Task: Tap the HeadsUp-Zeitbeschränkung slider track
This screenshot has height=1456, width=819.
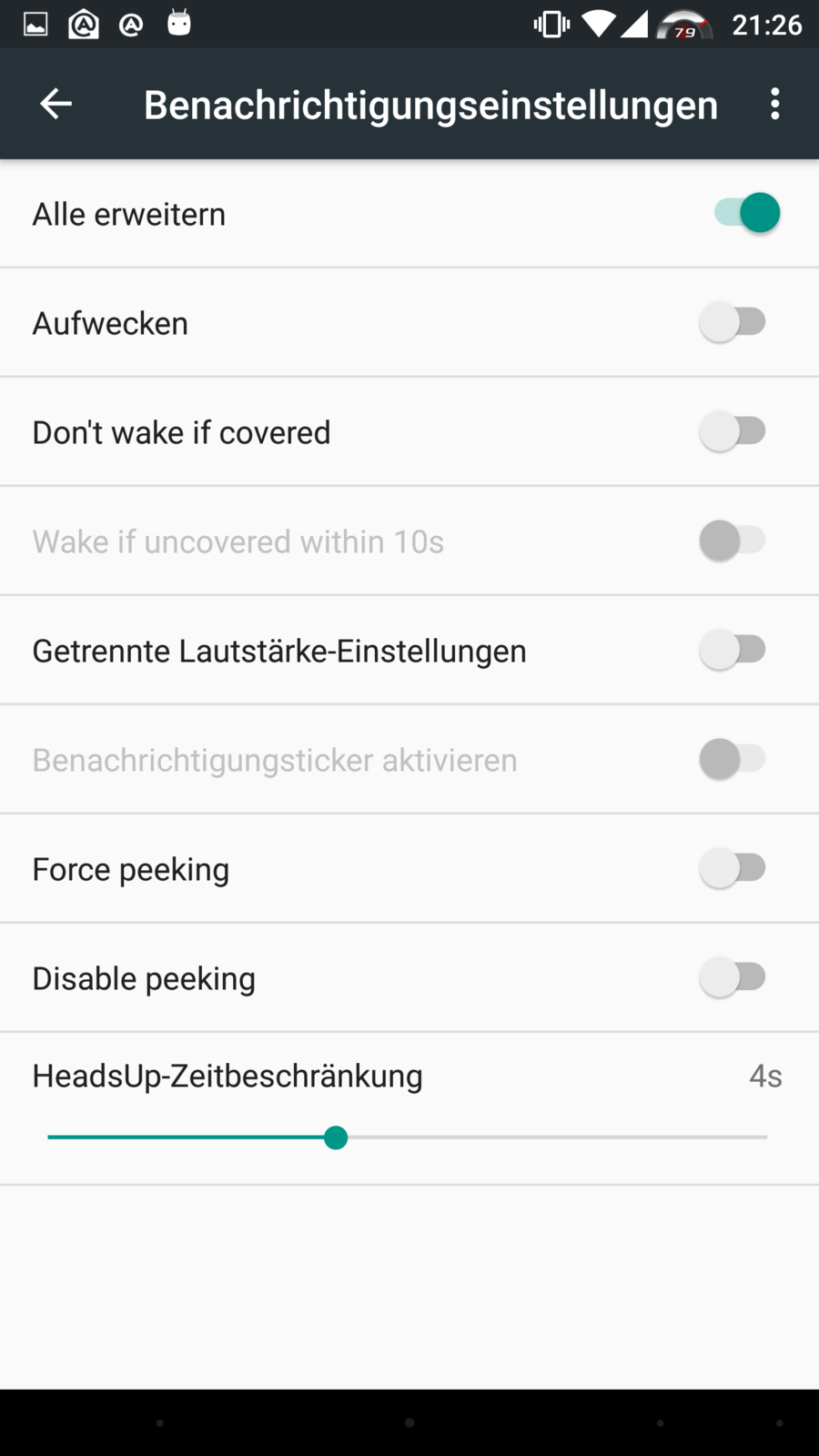Action: 546,1137
